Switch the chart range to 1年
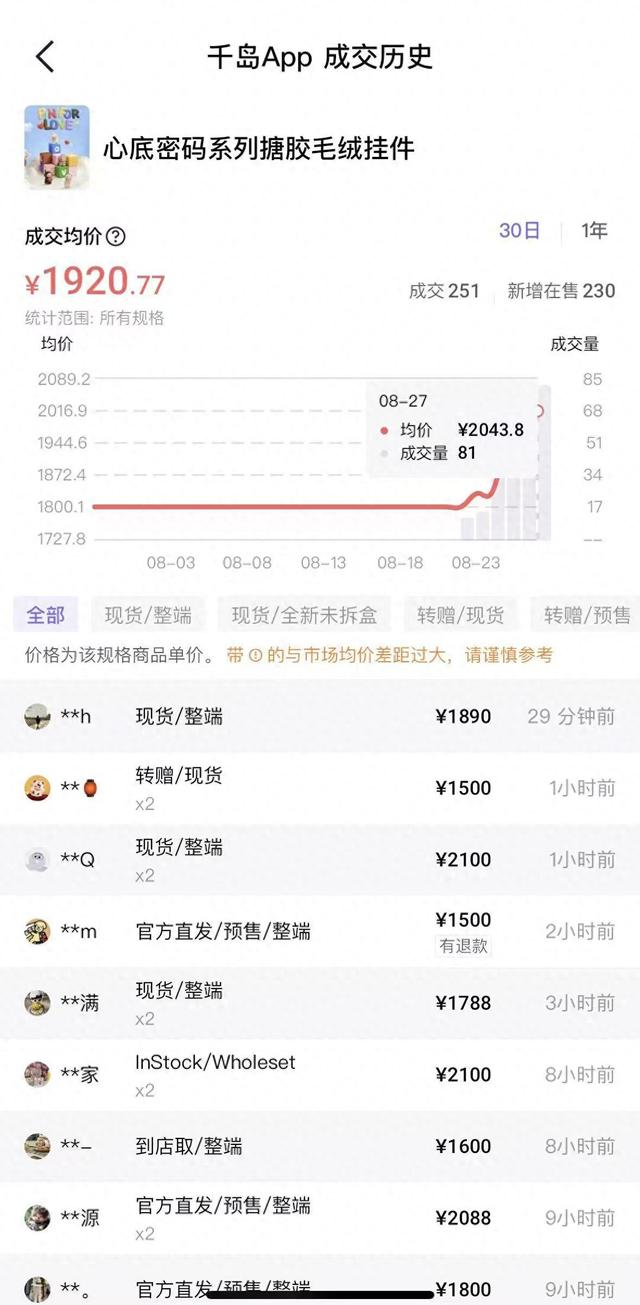The height and width of the screenshot is (1305, 640). (595, 231)
